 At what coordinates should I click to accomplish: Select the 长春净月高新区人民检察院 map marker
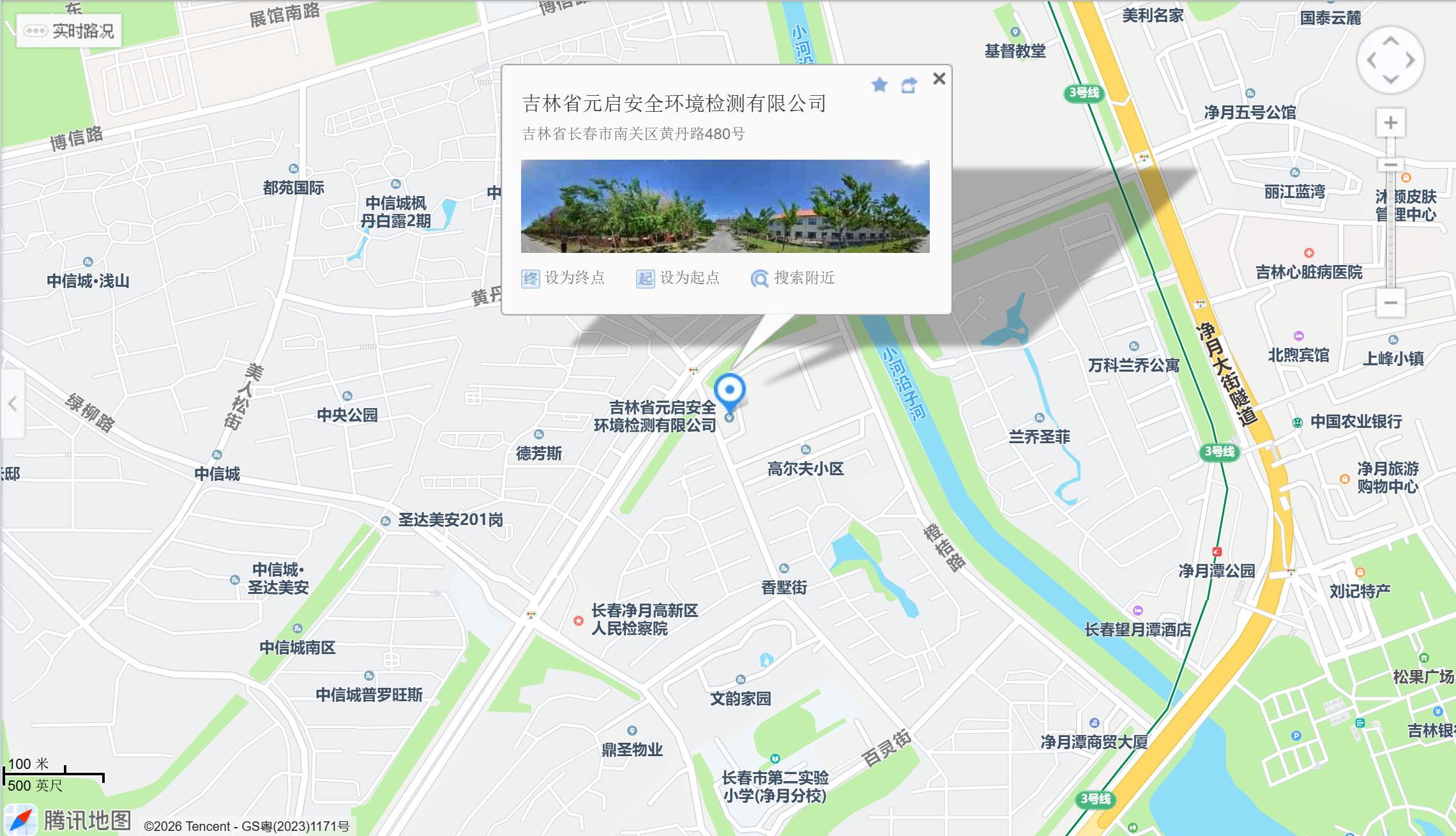coord(578,620)
